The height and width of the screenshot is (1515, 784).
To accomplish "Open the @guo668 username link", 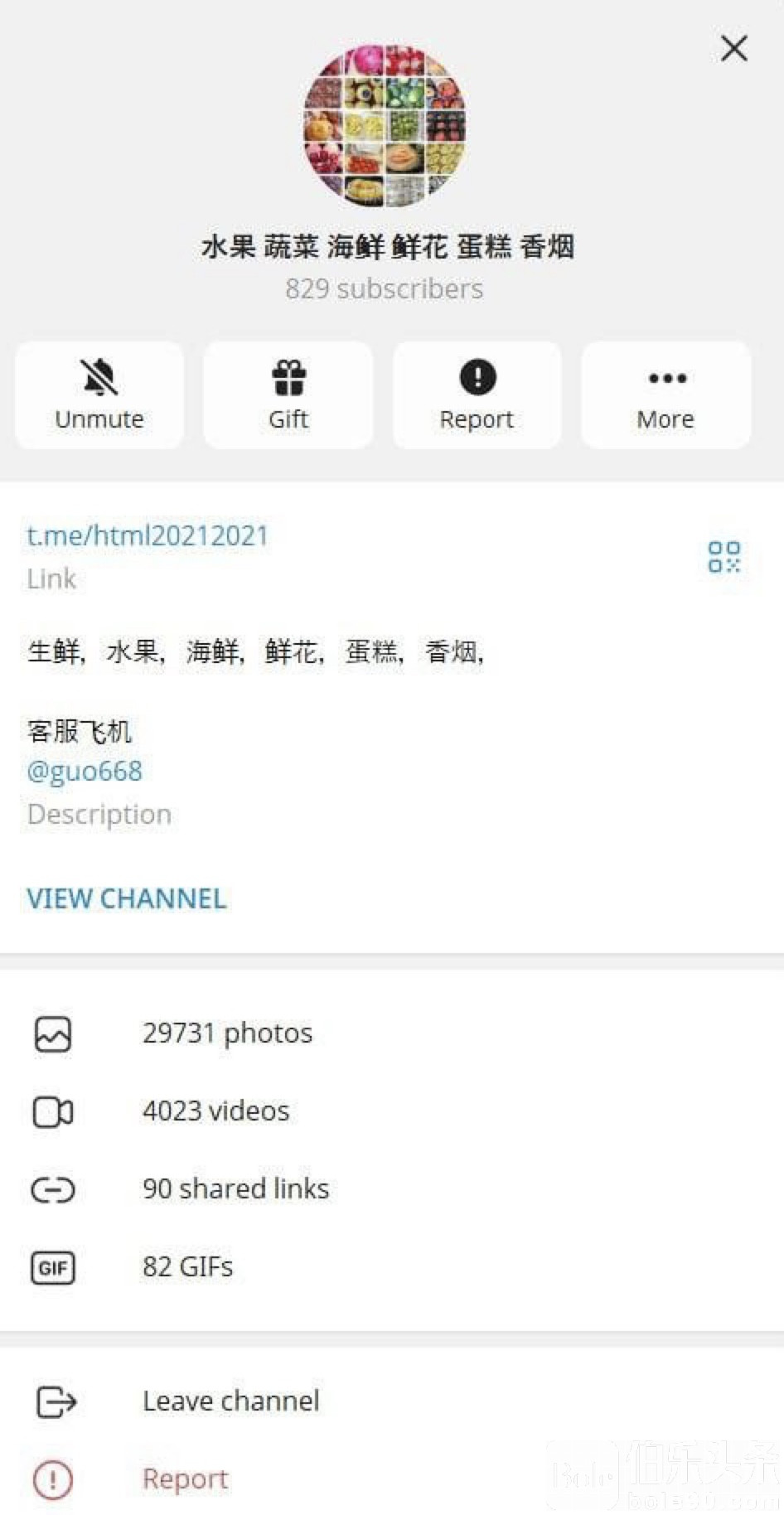I will click(x=85, y=772).
